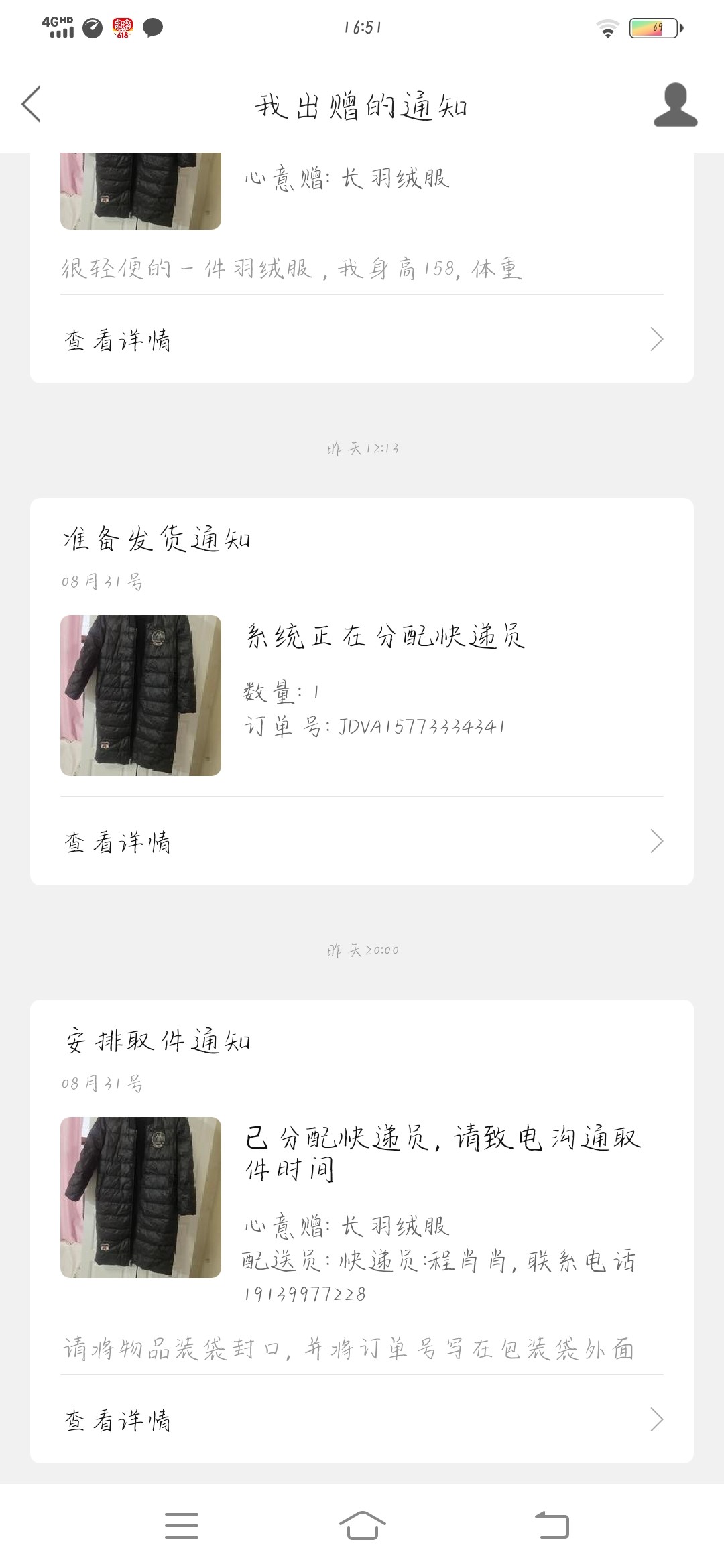
Task: View details of the 安排取件通知 notice
Action: pos(362,1419)
